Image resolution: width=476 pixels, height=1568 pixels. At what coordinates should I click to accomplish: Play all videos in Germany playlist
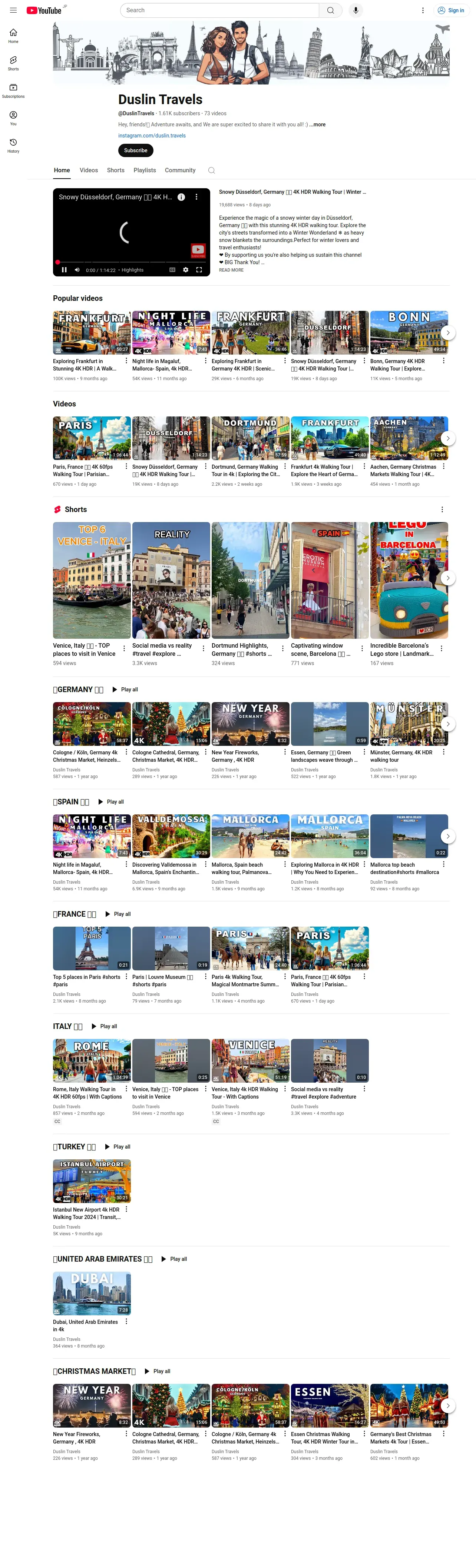coord(125,690)
